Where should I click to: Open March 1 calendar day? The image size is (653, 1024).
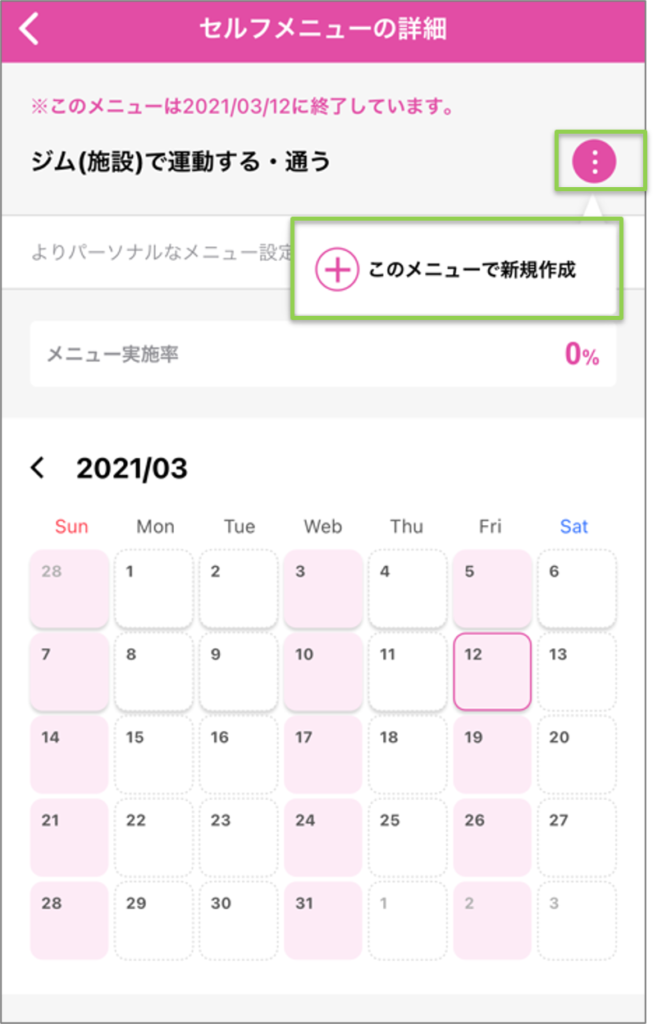153,588
